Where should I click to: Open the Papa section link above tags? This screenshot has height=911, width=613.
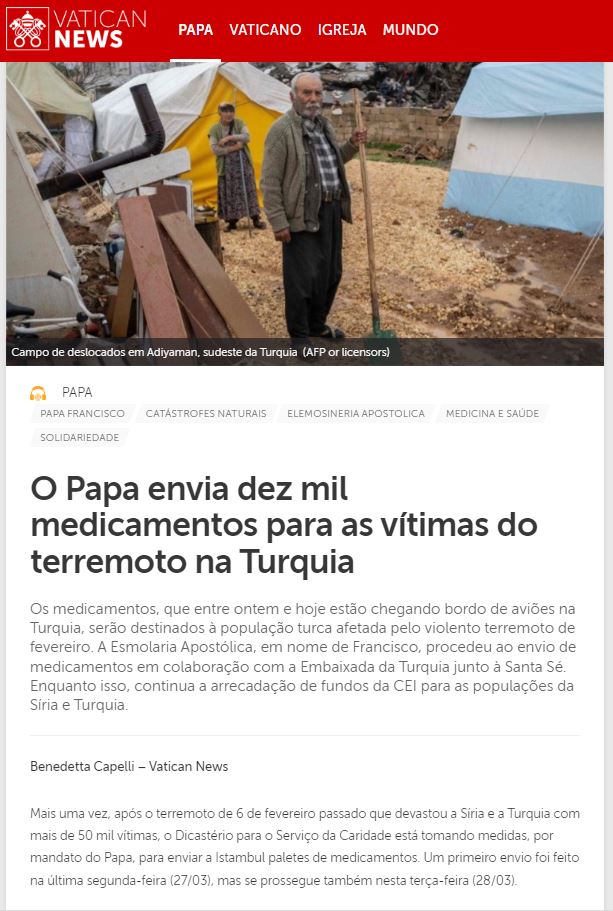pos(77,393)
